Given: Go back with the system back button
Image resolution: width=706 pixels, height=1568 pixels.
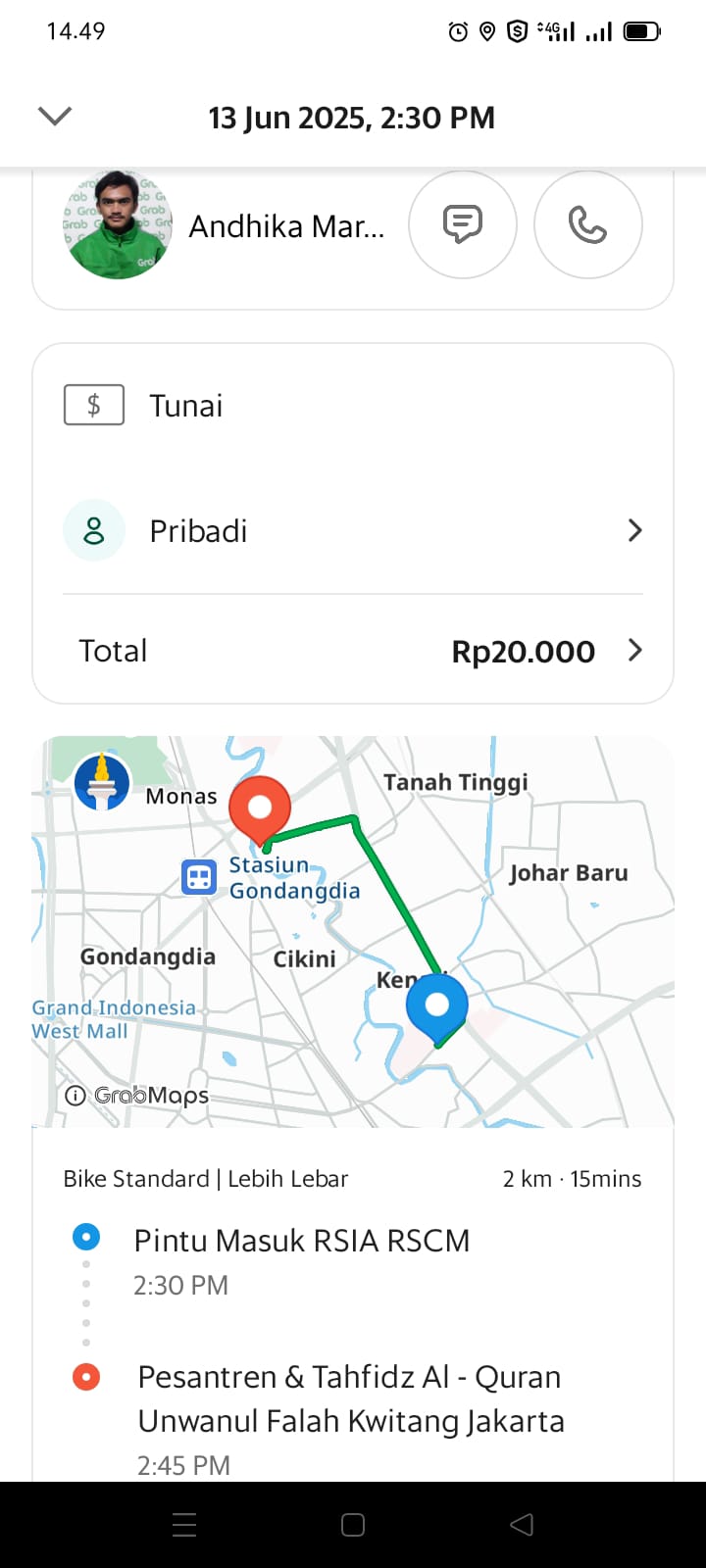Looking at the screenshot, I should click(x=522, y=1525).
